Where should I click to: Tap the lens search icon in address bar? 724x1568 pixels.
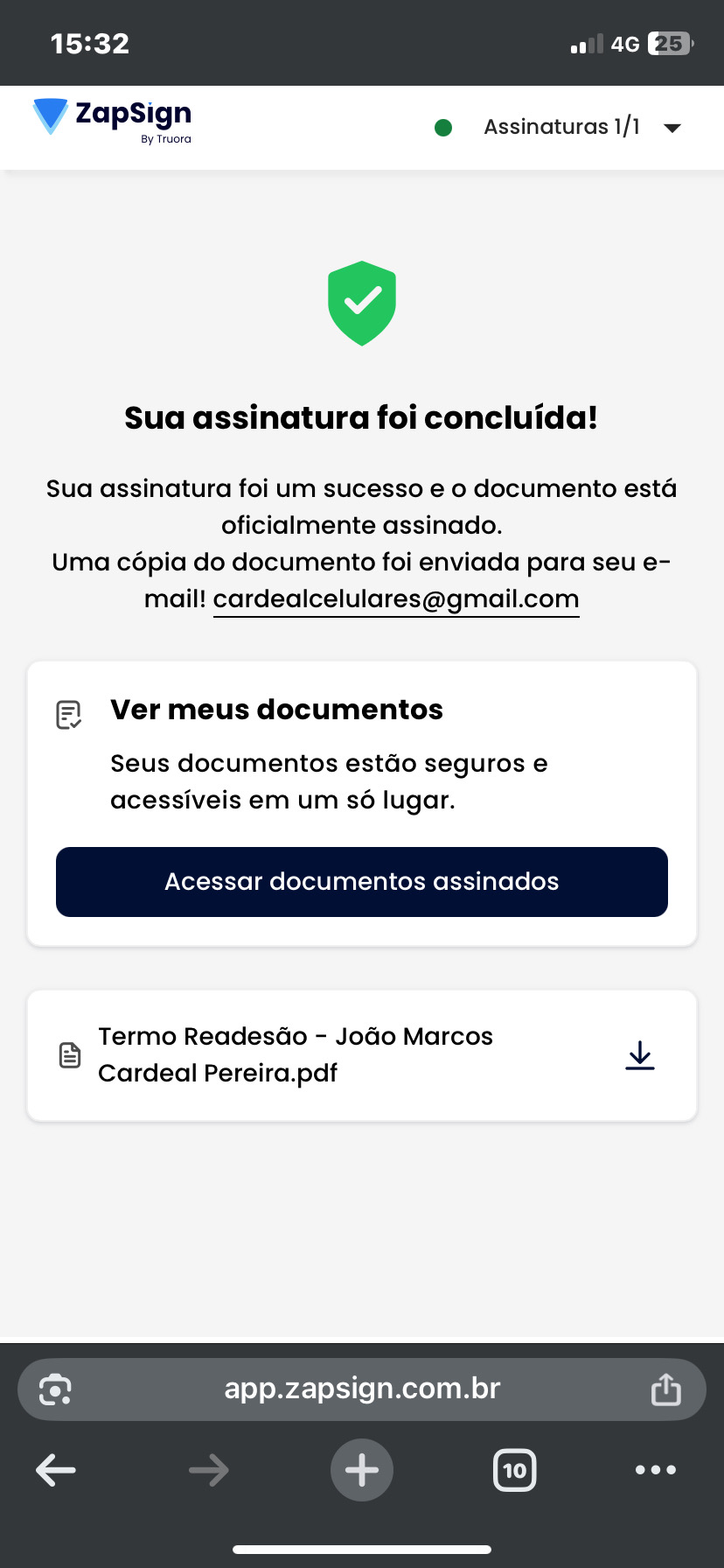tap(55, 1389)
